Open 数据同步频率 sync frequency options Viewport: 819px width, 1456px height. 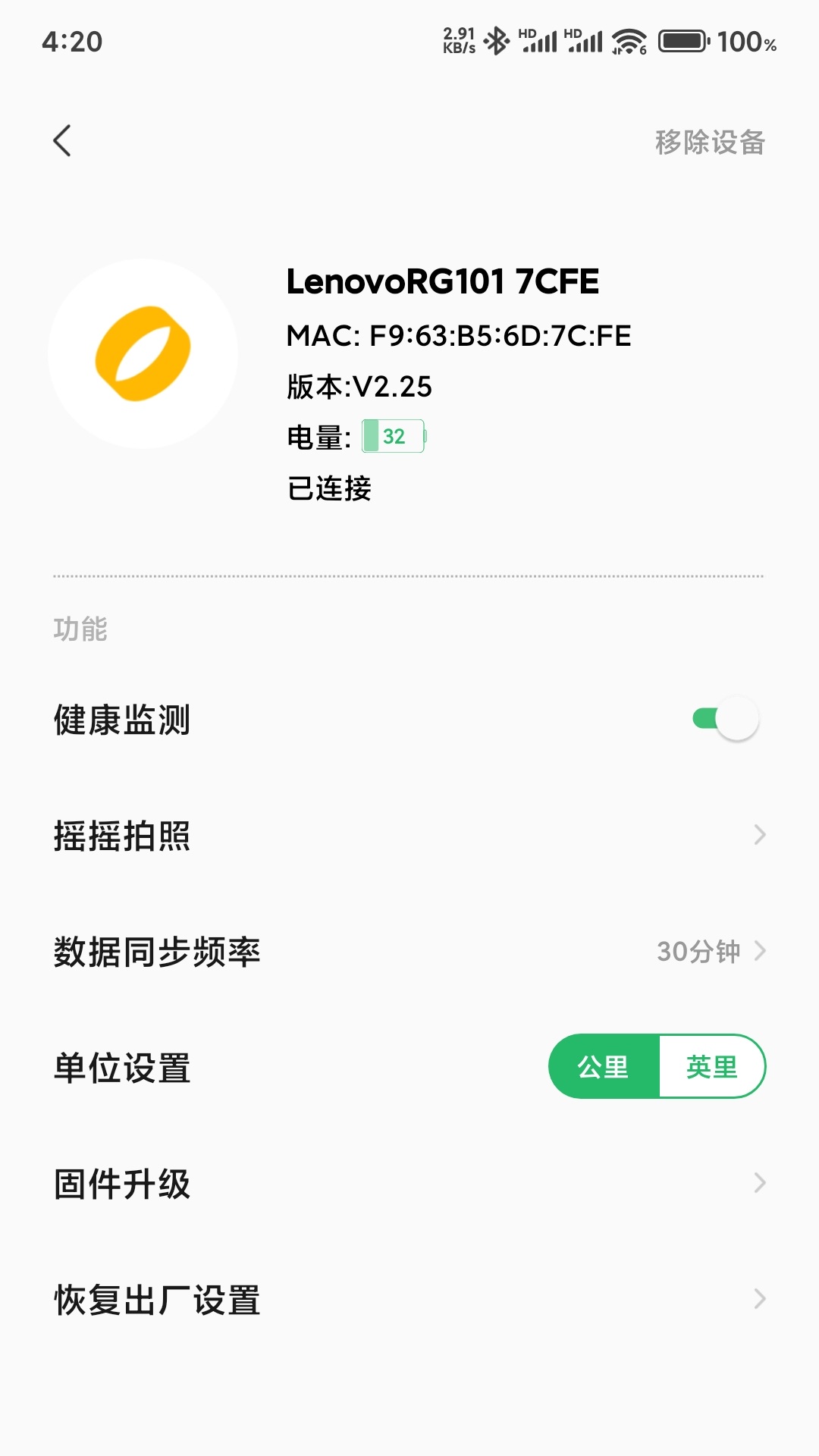(x=409, y=952)
